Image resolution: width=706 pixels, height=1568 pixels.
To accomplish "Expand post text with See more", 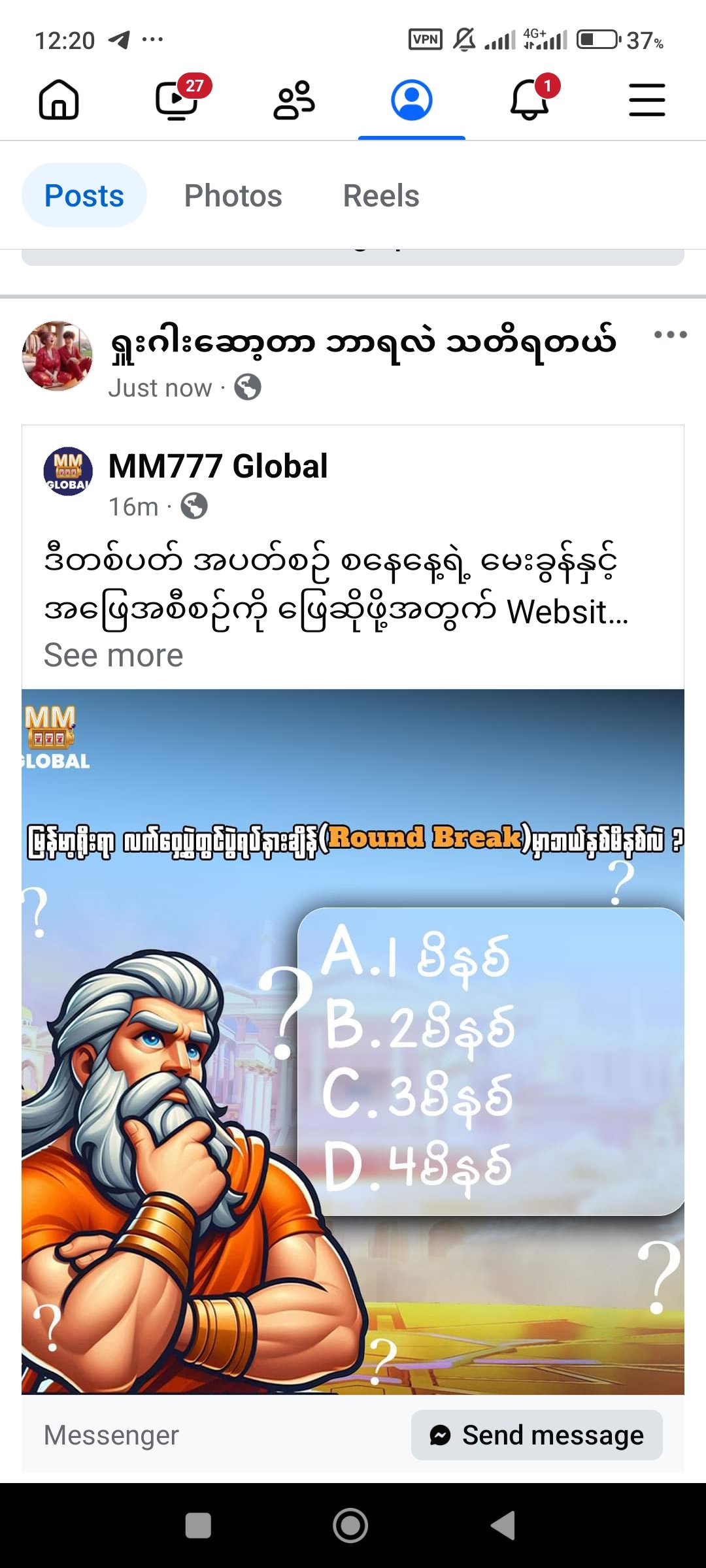I will click(113, 655).
